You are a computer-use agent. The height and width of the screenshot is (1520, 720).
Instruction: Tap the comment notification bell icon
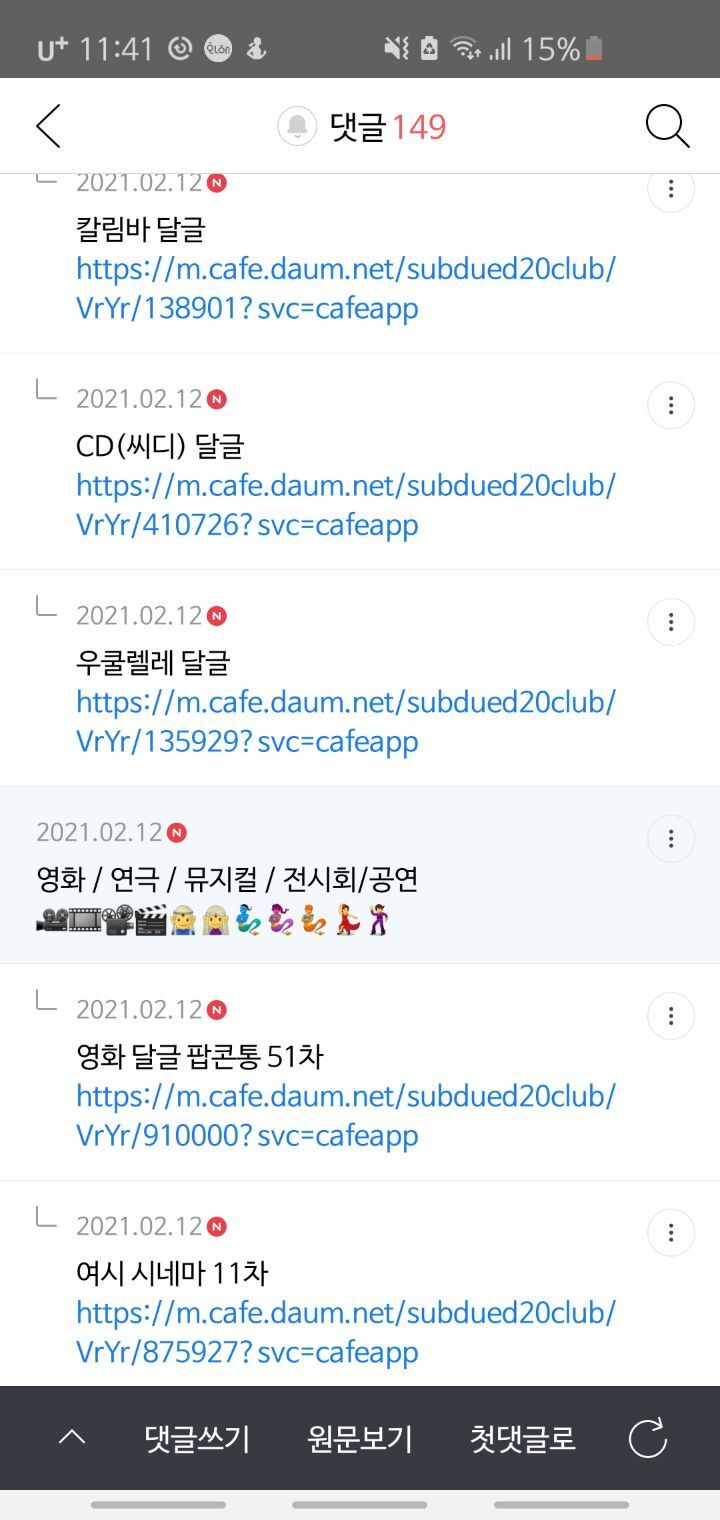[x=297, y=127]
